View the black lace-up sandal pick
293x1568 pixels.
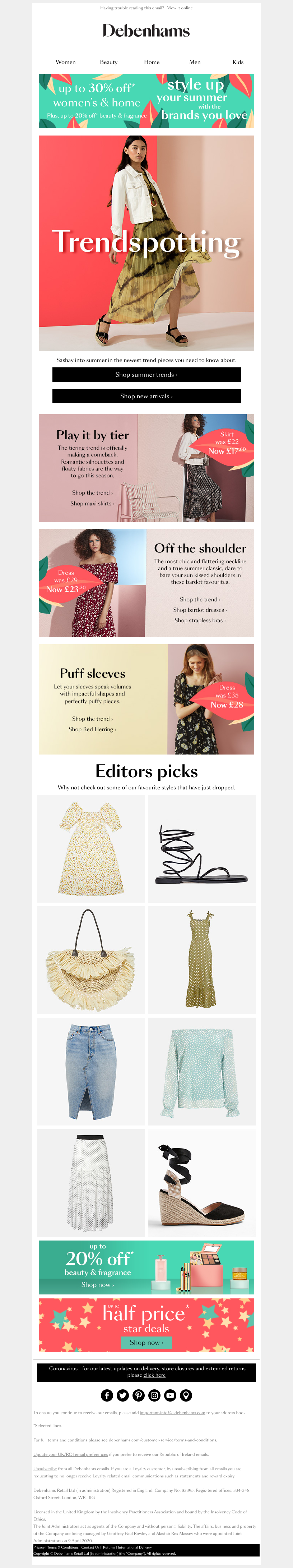click(x=202, y=848)
